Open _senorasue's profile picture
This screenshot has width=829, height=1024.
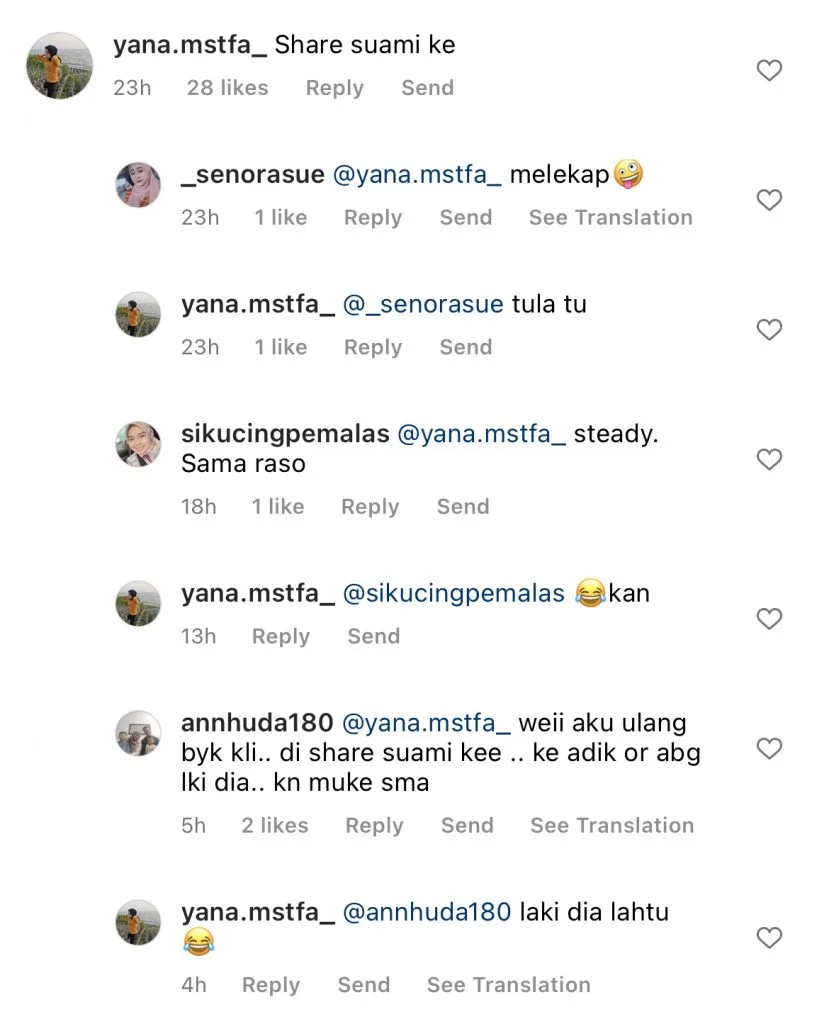point(138,185)
